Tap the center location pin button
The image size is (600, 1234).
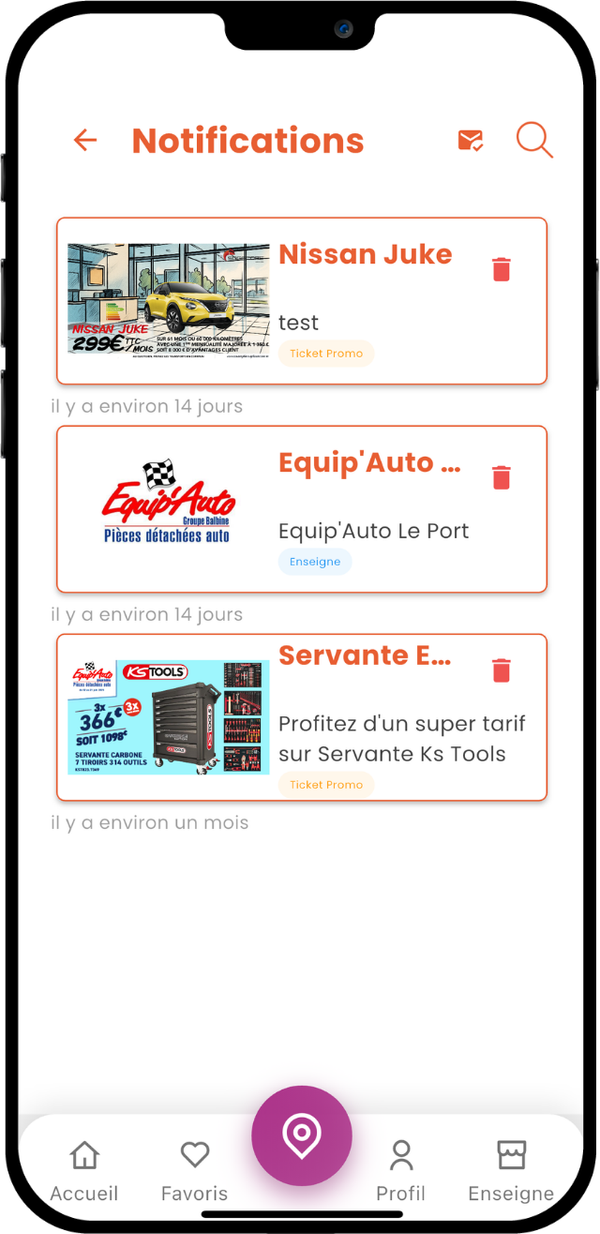[x=301, y=1136]
